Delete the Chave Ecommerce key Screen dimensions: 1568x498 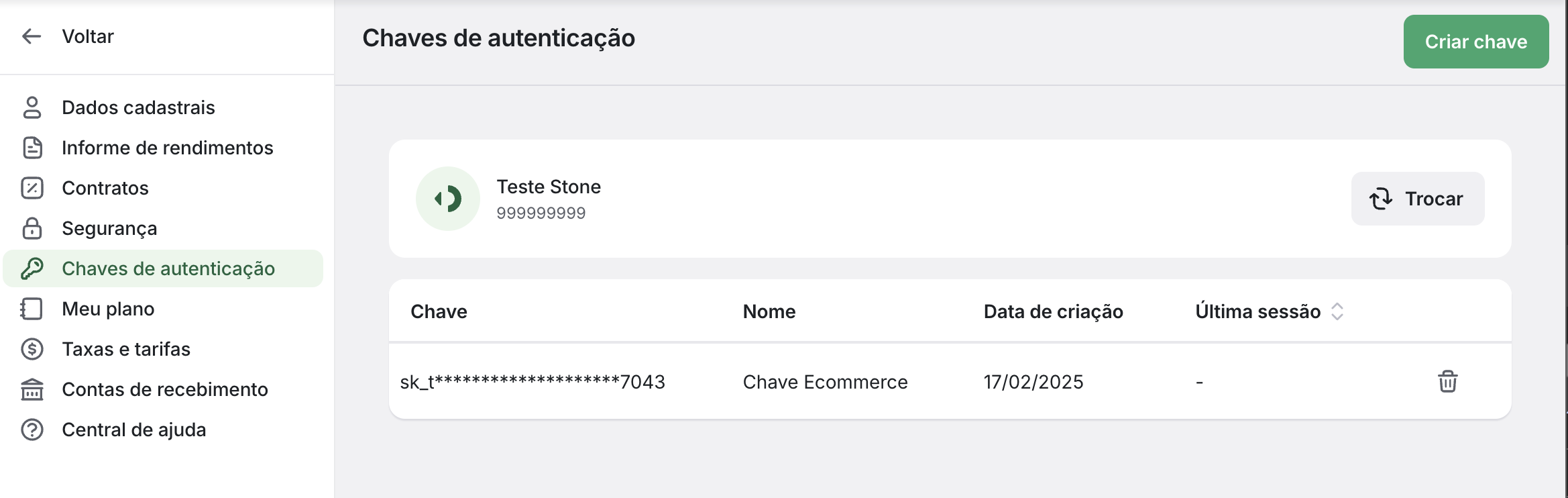1447,381
